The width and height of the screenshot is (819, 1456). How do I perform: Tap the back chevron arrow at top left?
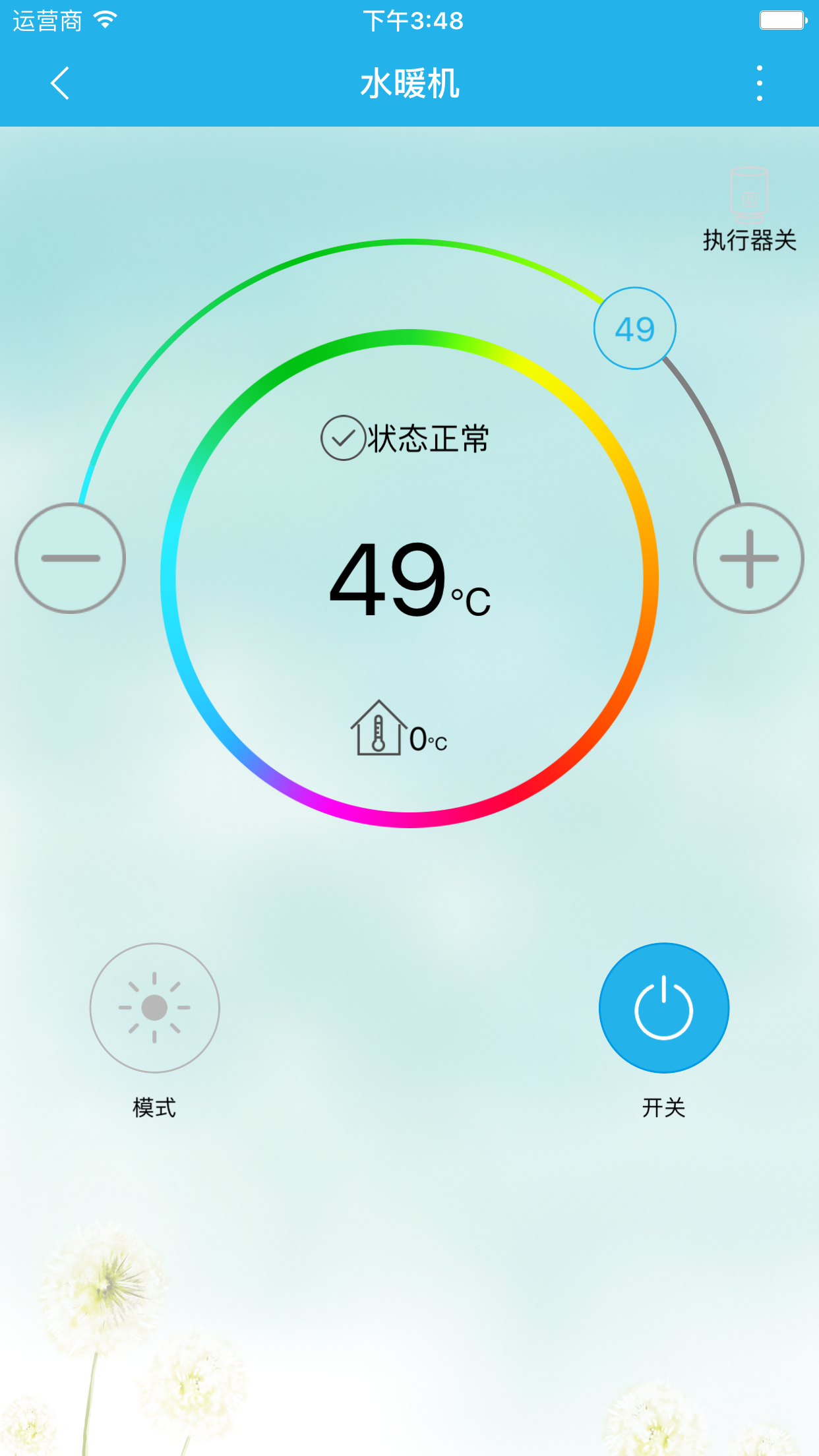[x=59, y=84]
